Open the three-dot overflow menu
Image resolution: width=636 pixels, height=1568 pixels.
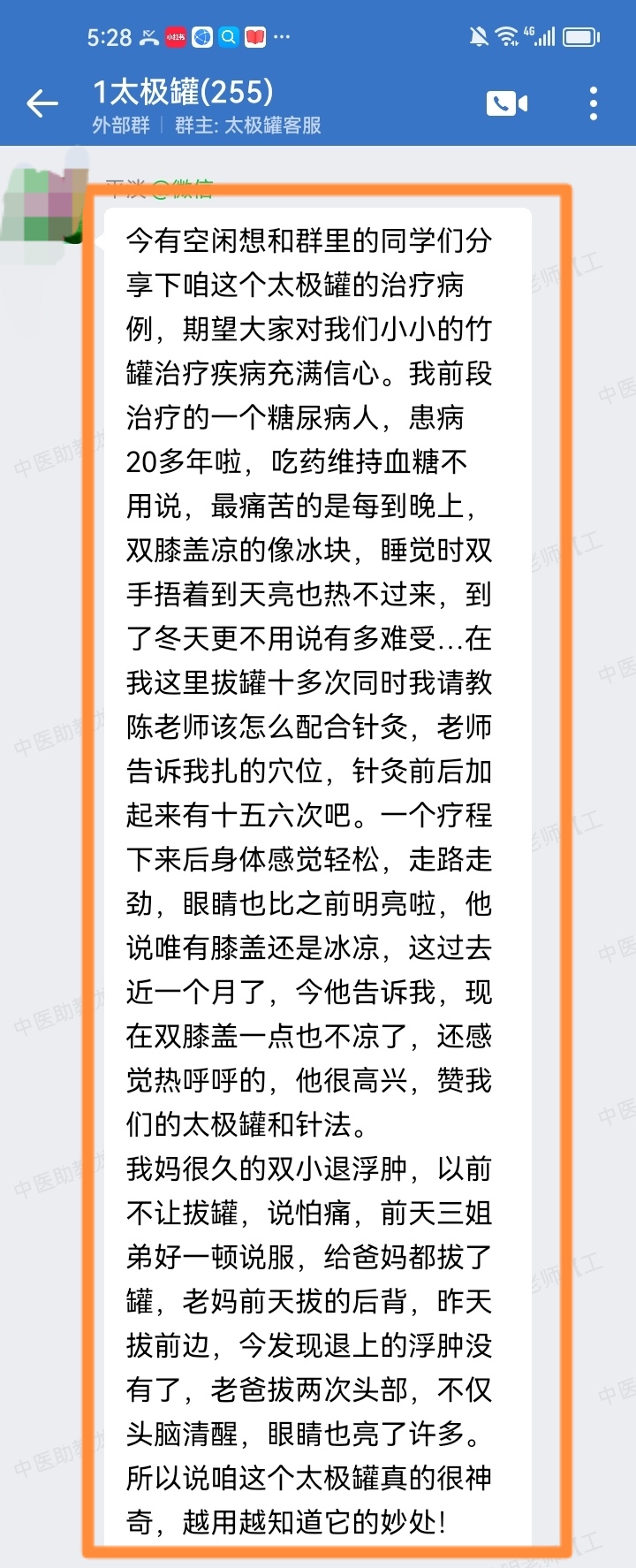coord(594,103)
